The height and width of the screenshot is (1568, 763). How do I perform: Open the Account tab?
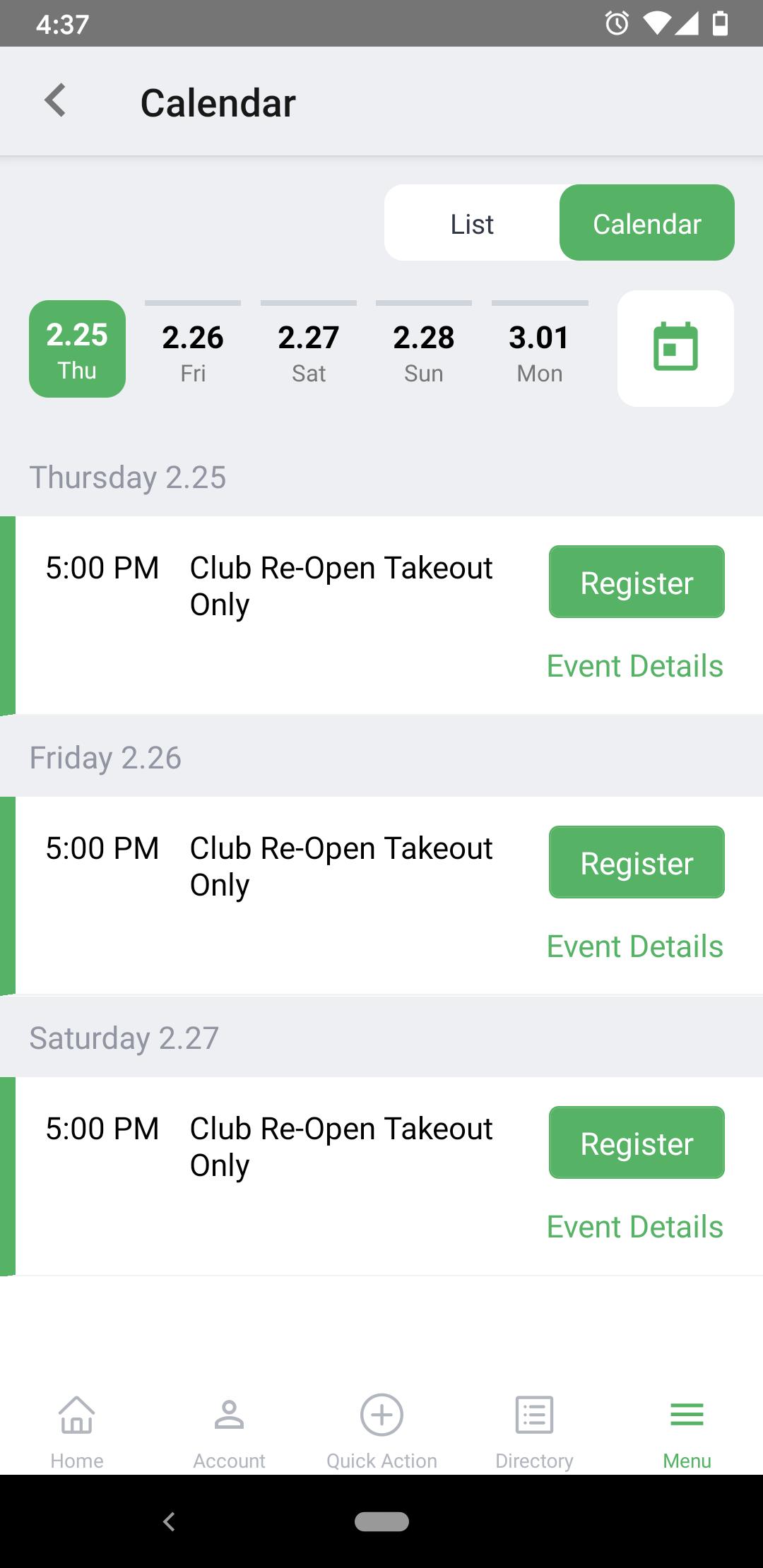(229, 1432)
